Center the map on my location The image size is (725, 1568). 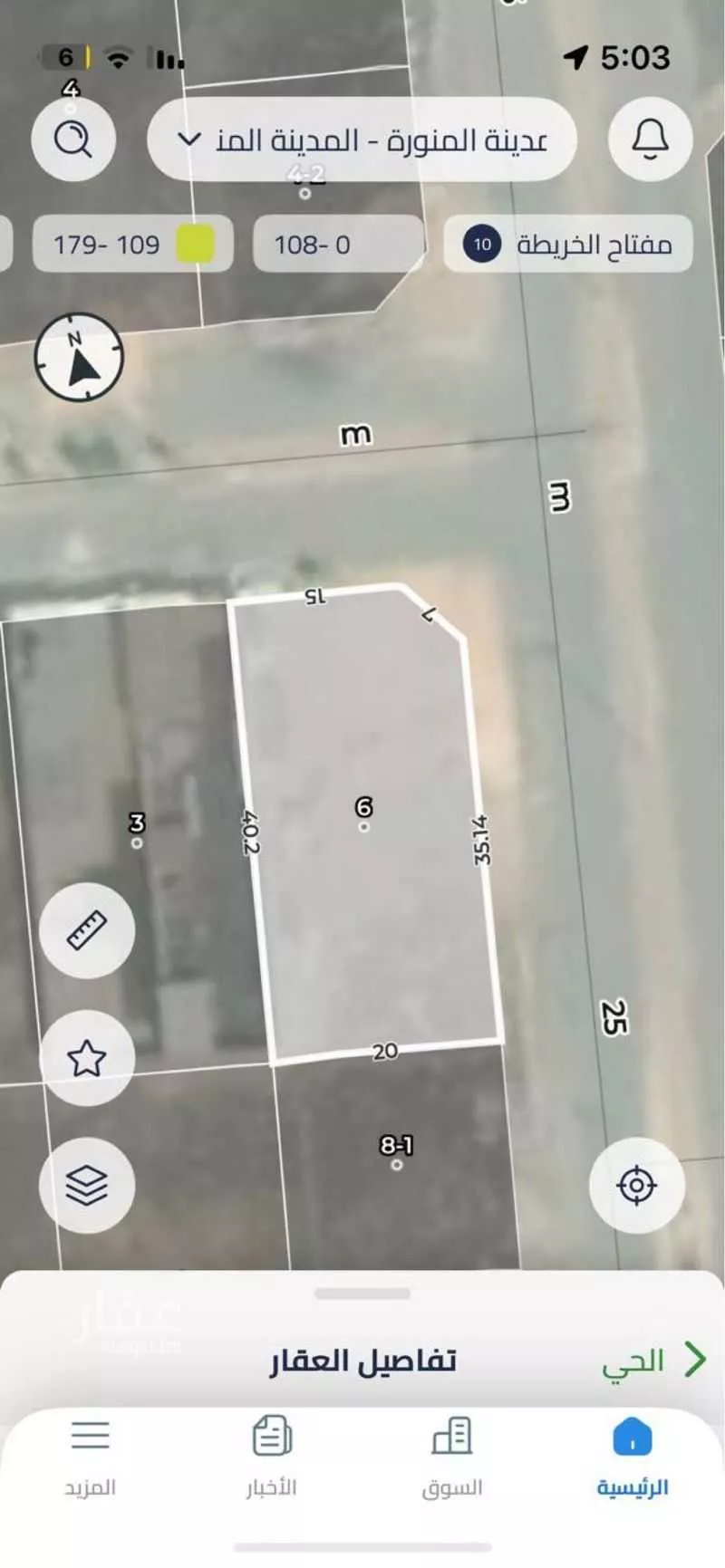pyautogui.click(x=636, y=1184)
